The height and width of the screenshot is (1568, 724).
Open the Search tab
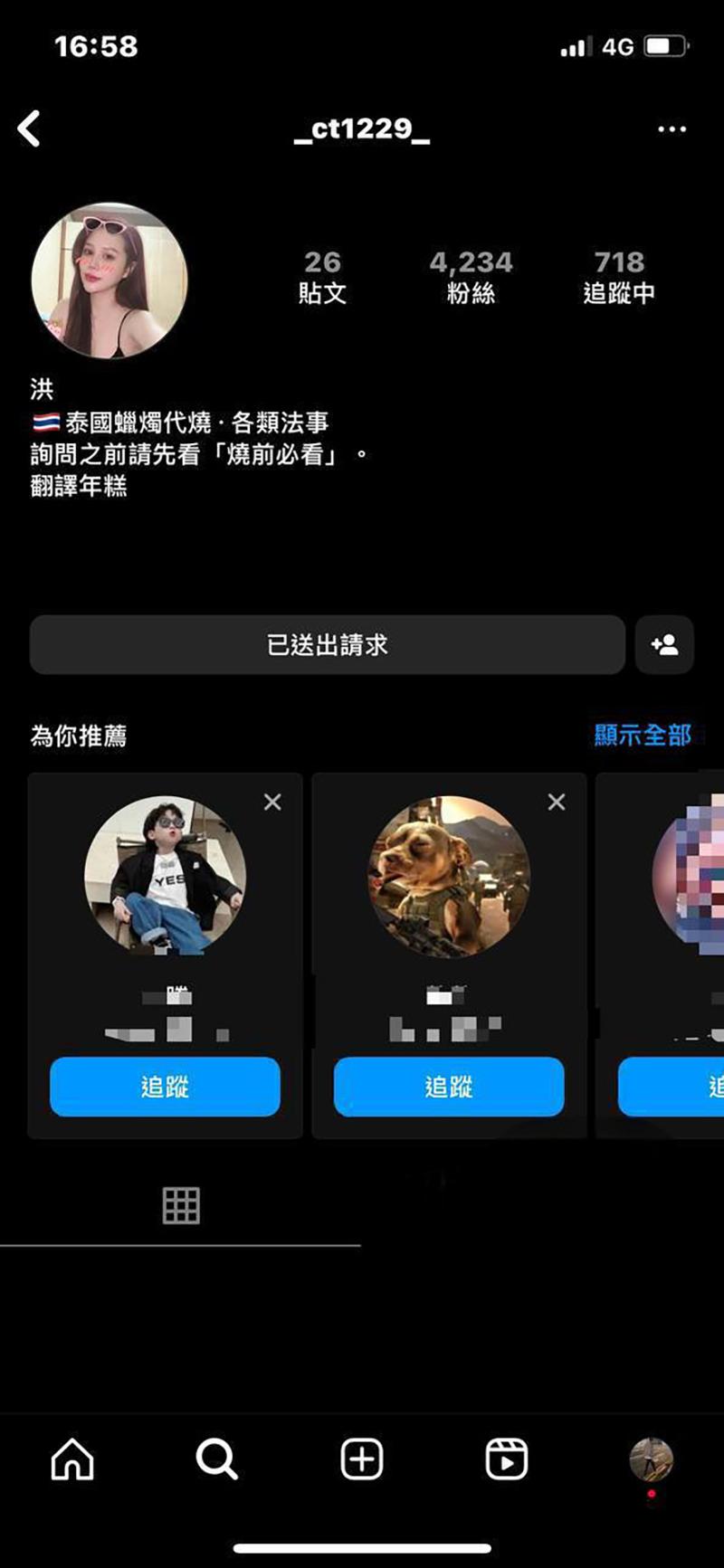click(x=217, y=1459)
